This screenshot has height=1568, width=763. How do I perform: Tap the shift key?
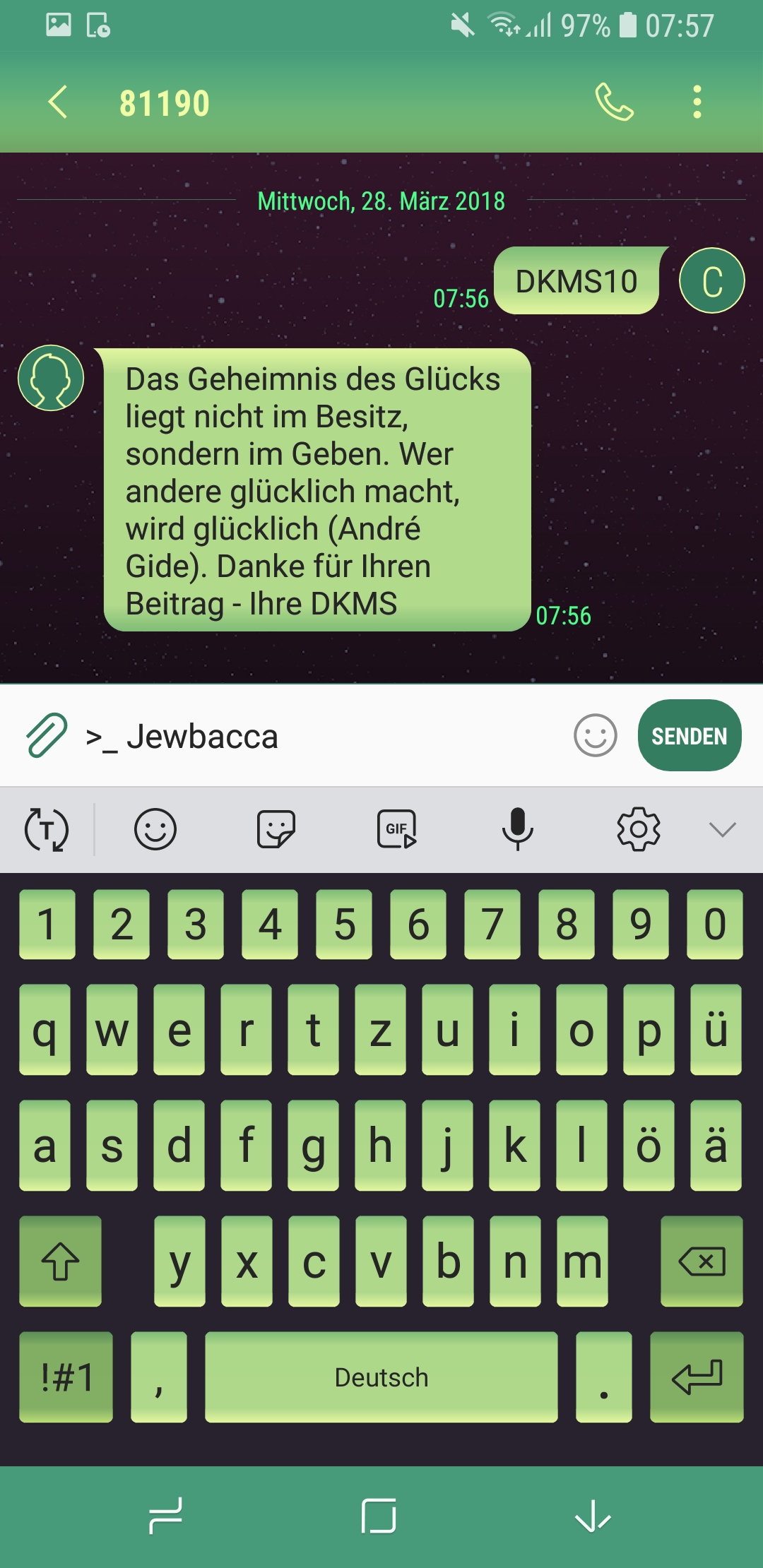[x=60, y=1261]
